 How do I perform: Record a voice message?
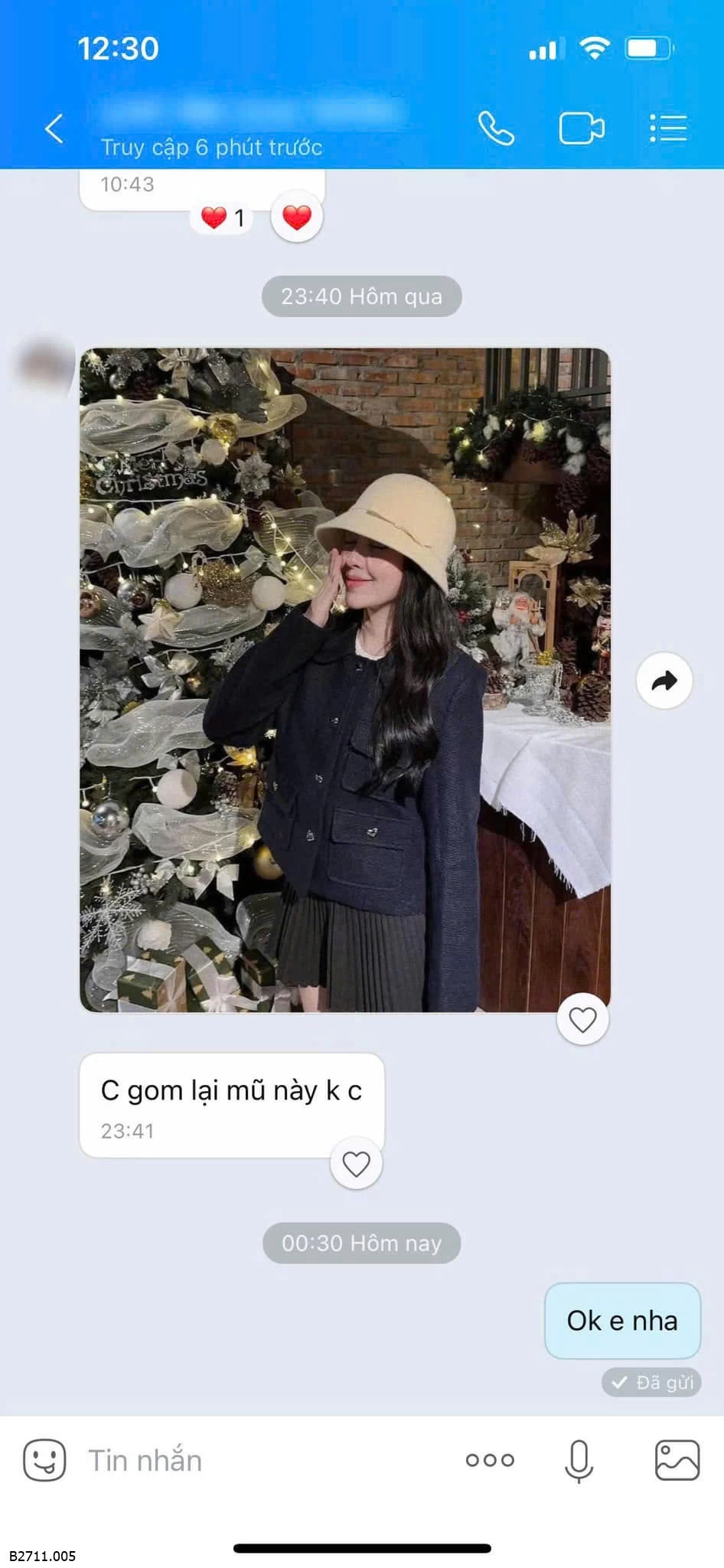point(579,1460)
